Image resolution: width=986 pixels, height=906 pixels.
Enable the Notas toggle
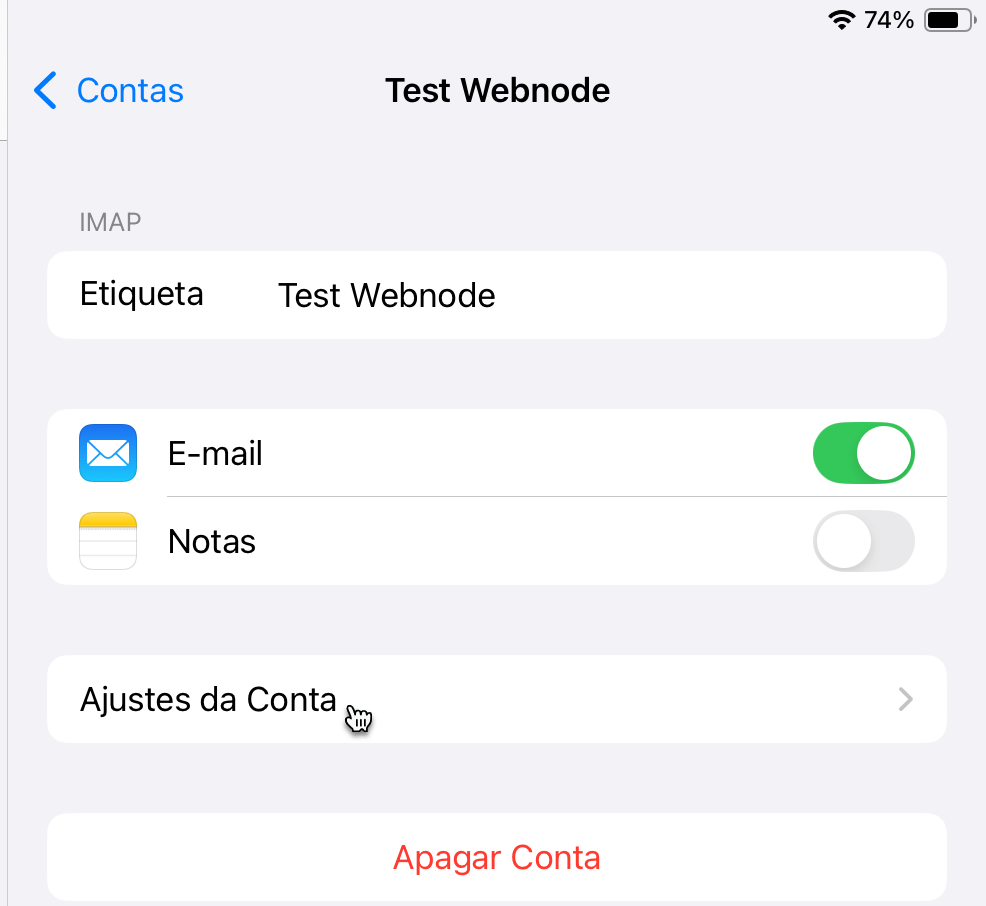[863, 542]
